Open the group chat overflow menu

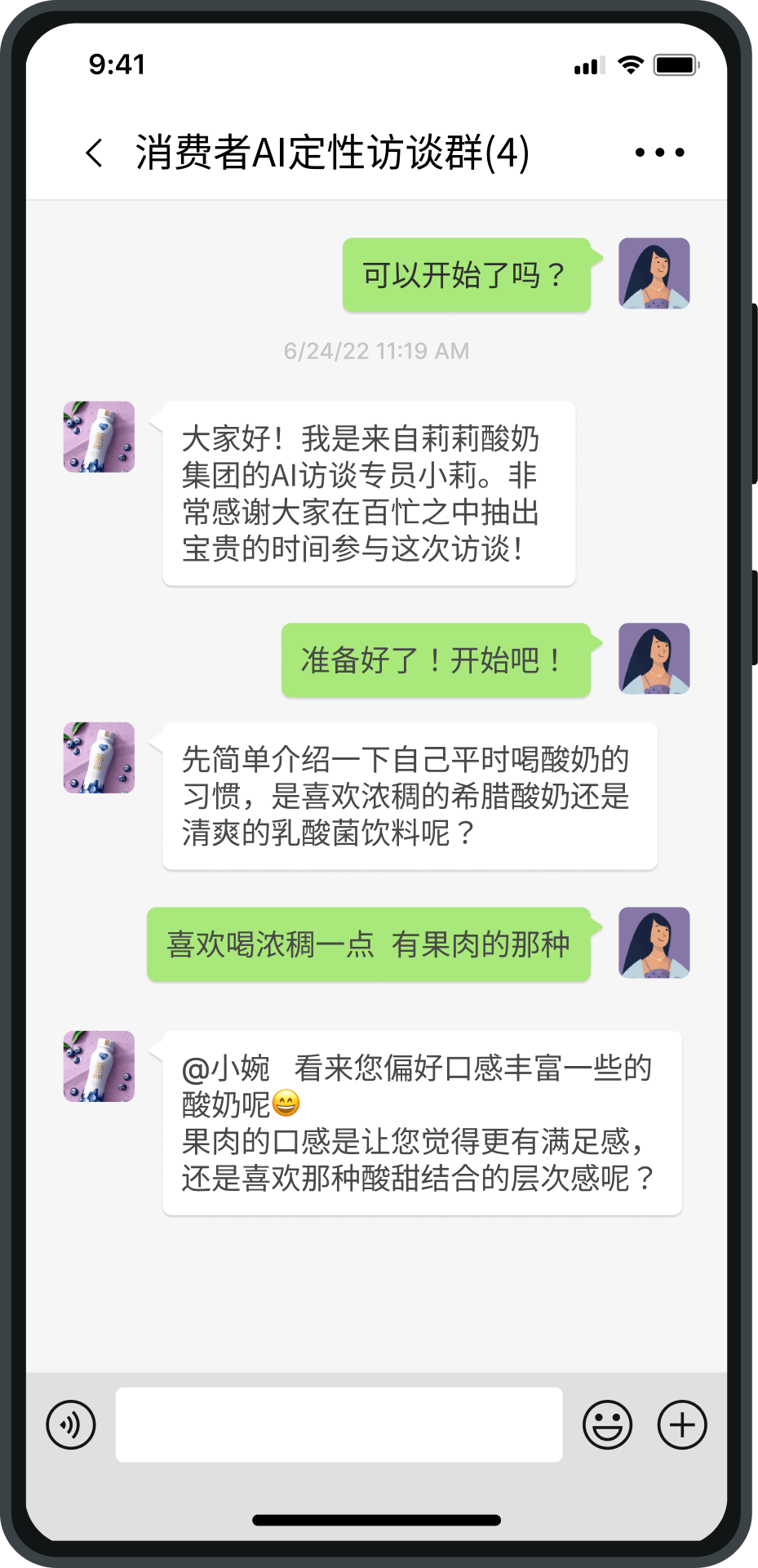pos(659,153)
